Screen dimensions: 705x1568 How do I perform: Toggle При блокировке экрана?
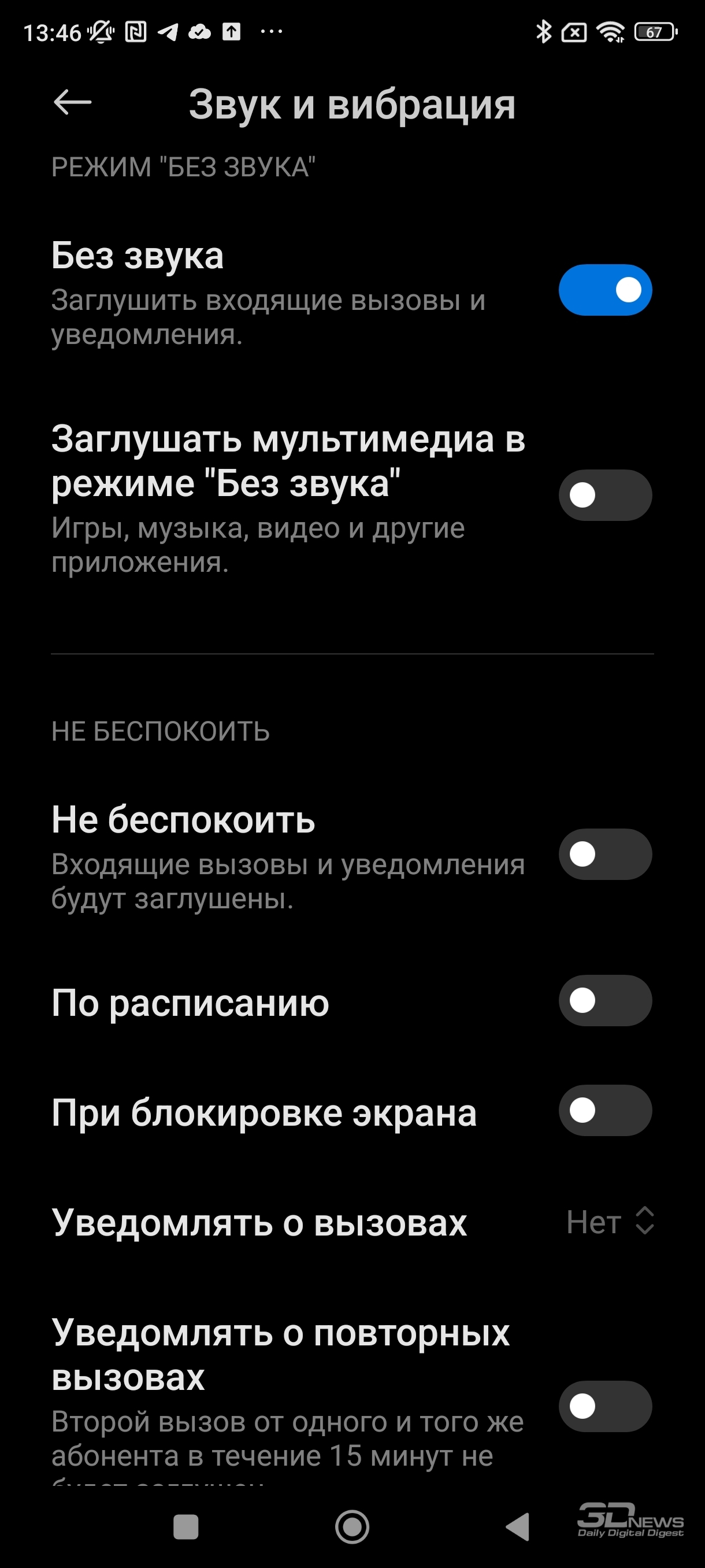coord(605,1110)
